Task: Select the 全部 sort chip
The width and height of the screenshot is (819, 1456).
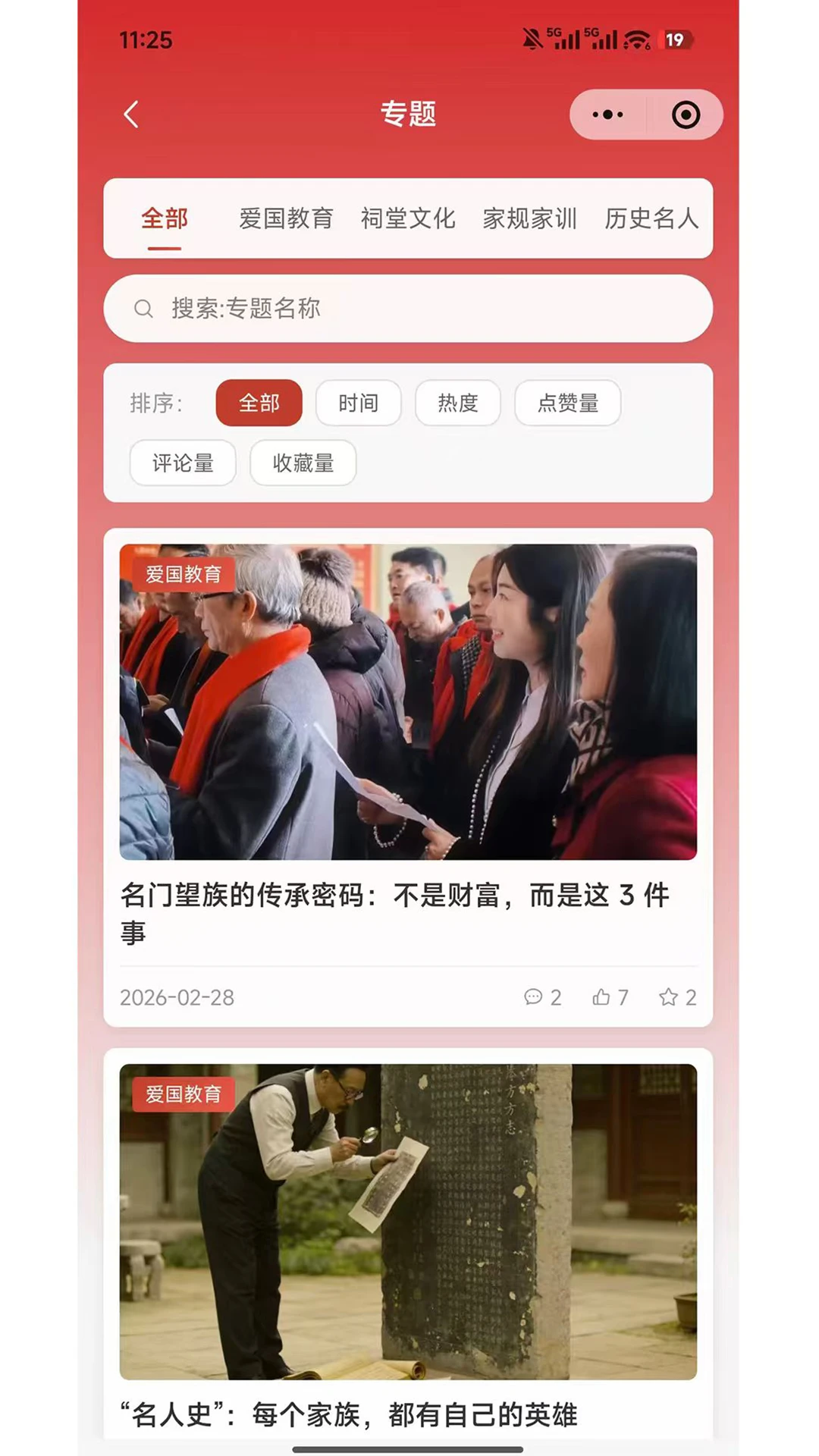Action: click(259, 403)
